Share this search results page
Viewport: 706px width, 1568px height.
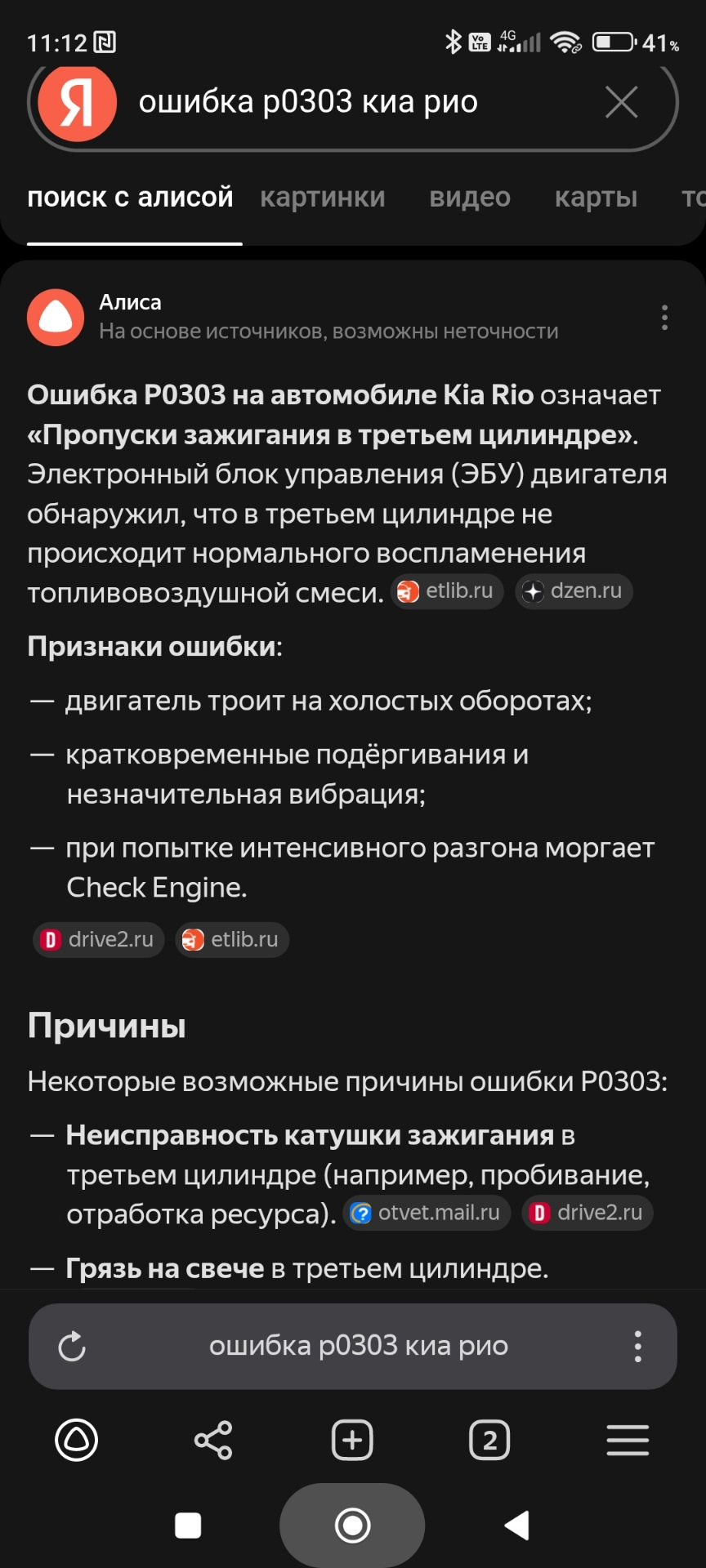pyautogui.click(x=213, y=1440)
